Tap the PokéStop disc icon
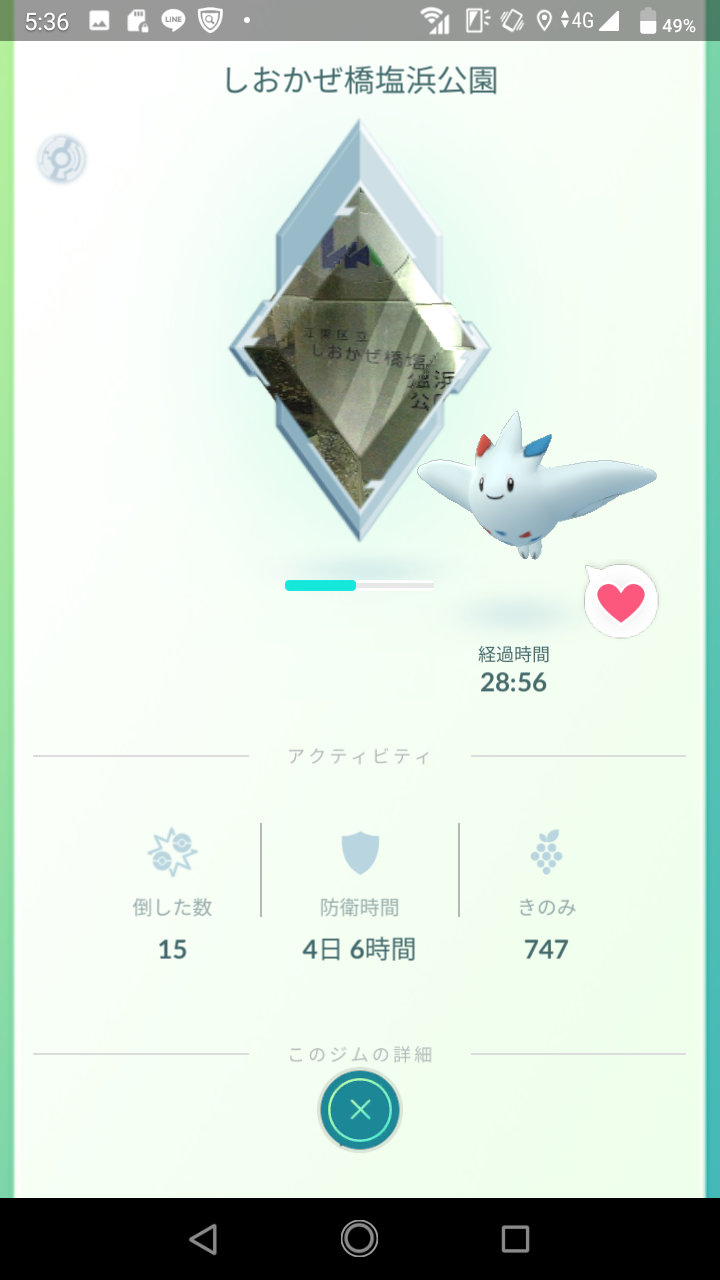The width and height of the screenshot is (720, 1280). [x=62, y=159]
